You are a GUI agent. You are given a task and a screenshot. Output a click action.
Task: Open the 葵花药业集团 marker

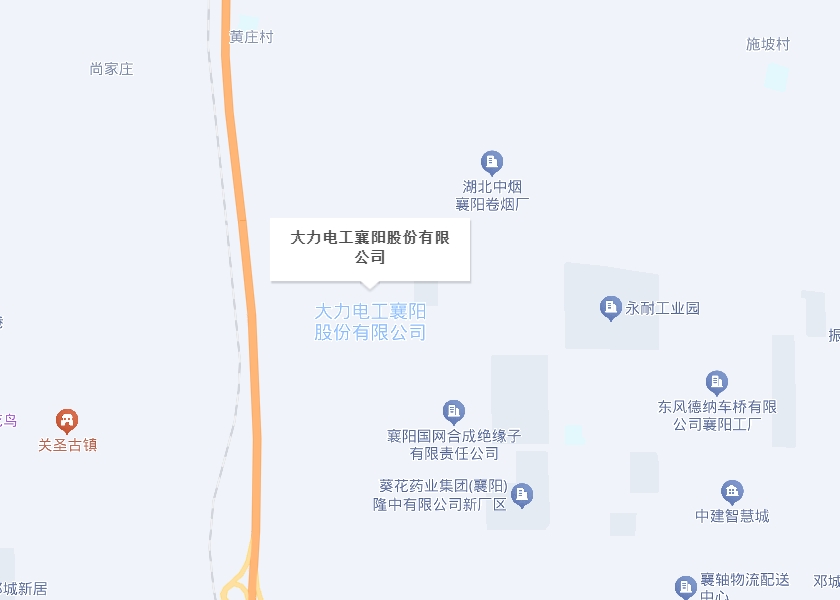[522, 495]
